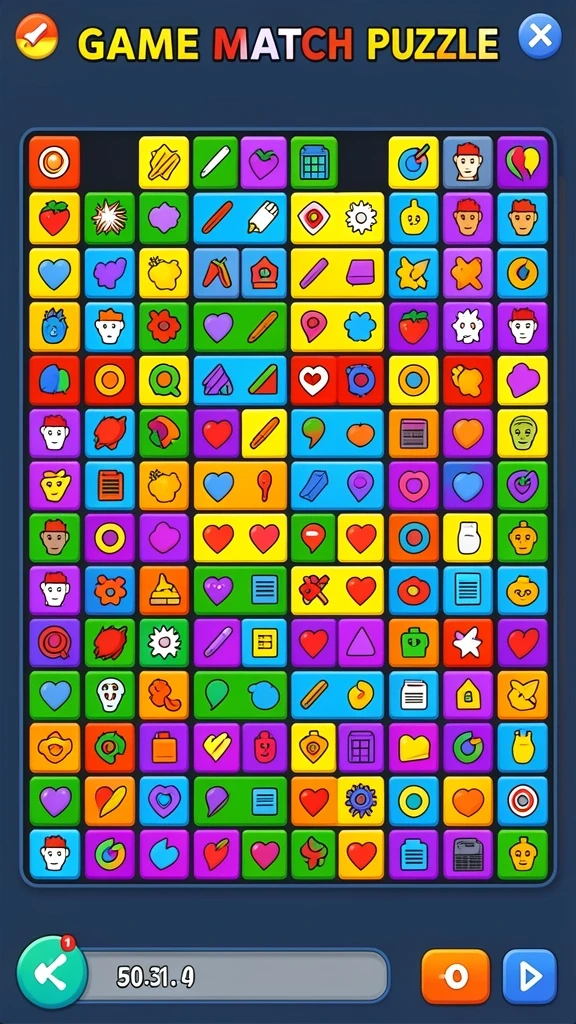
Task: Select the white skull tile on green
Action: tap(110, 696)
